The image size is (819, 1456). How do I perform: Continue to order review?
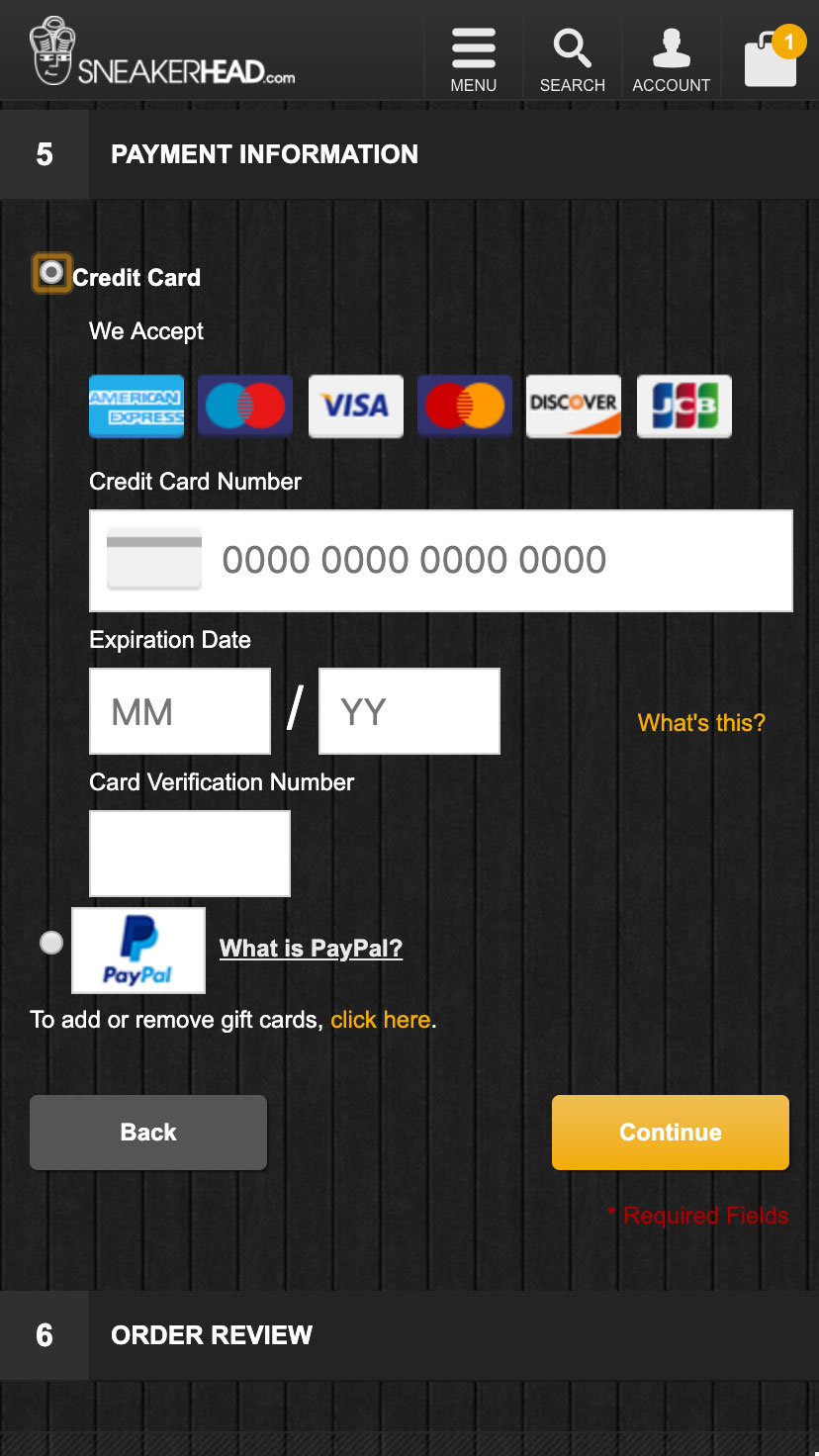coord(671,1133)
